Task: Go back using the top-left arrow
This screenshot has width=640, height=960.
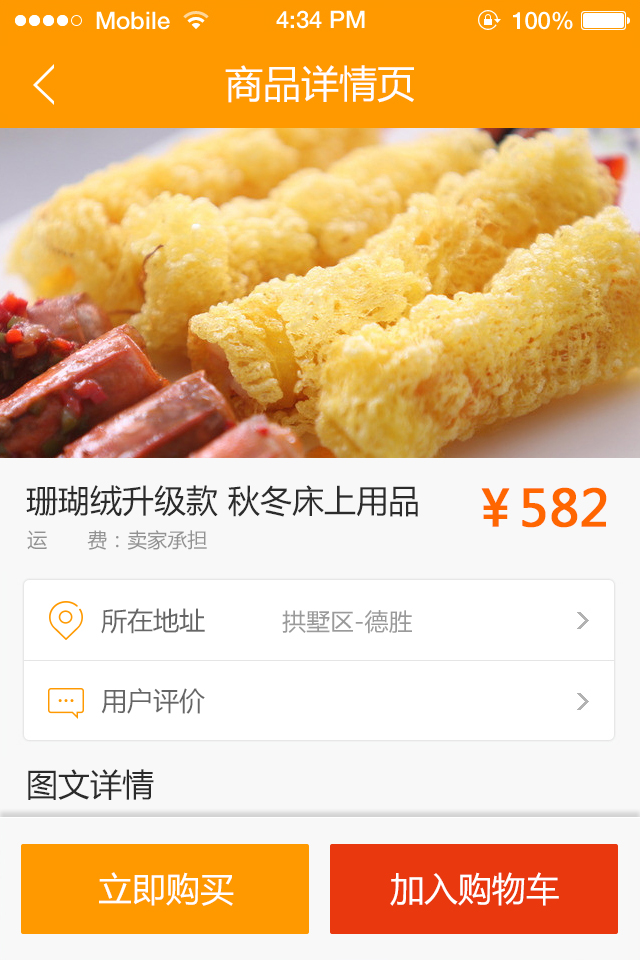Action: coord(44,86)
